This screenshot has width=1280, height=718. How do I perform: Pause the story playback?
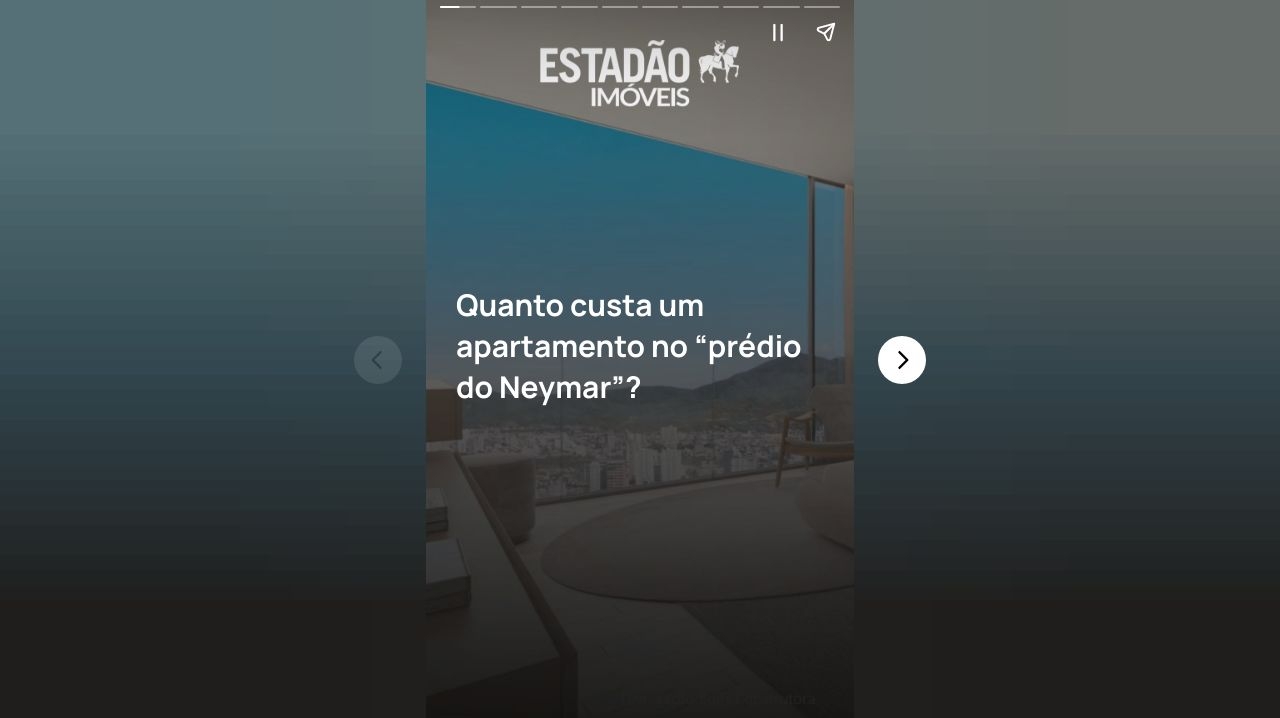click(777, 33)
